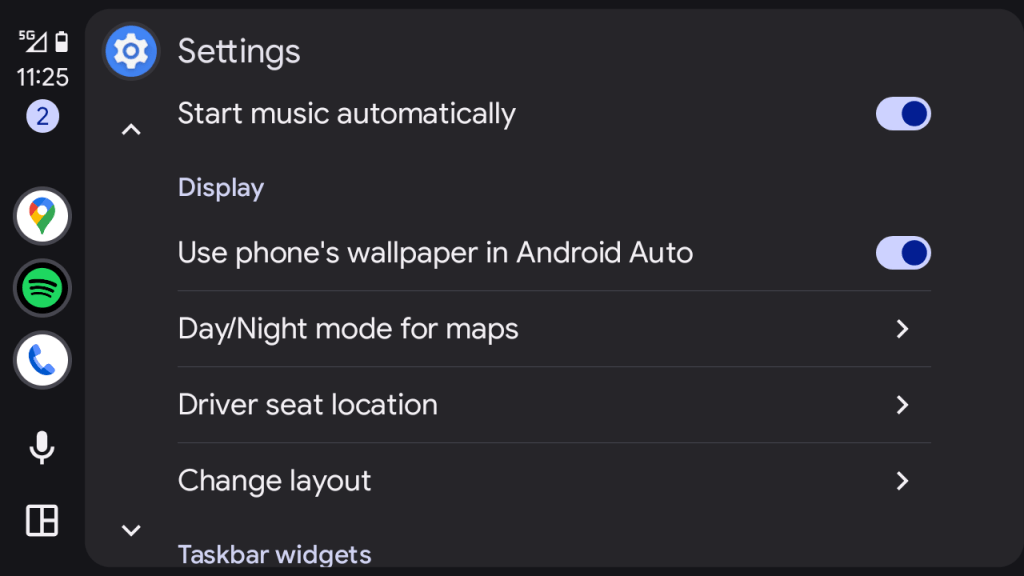
Task: Tap the up arrow to scroll list up
Action: (x=131, y=129)
